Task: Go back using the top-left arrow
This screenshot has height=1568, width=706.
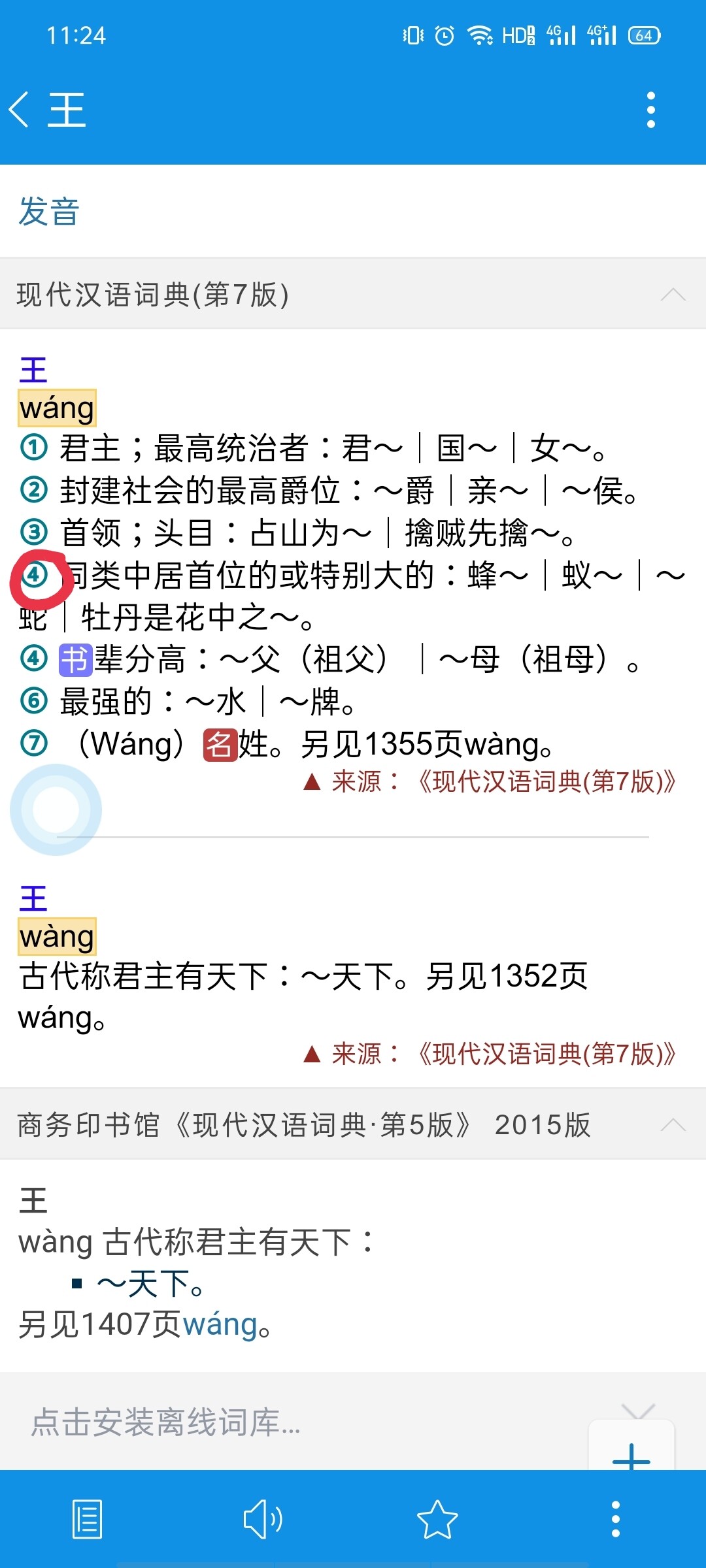Action: [x=19, y=109]
